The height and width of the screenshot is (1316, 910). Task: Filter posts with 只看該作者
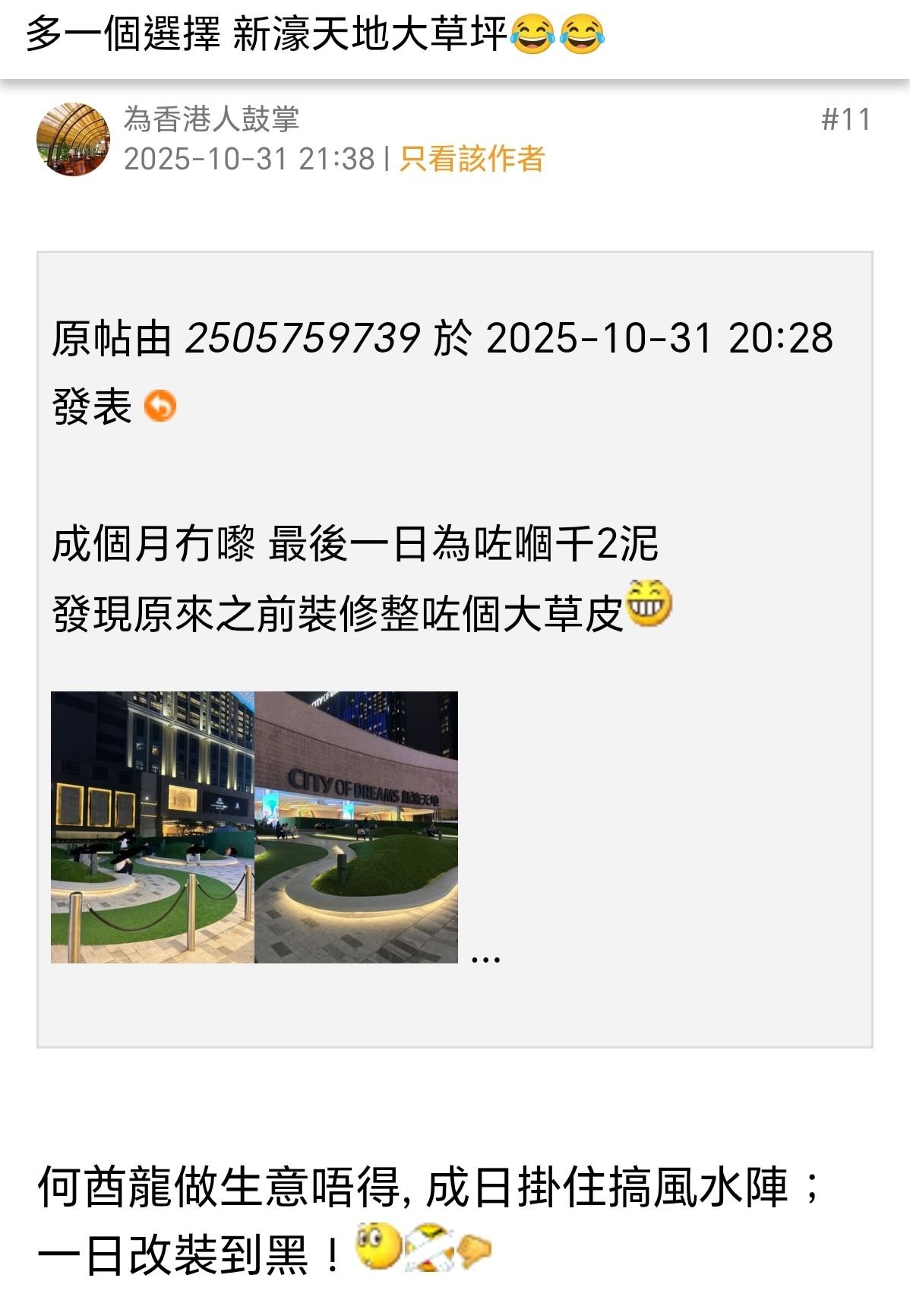coord(472,159)
